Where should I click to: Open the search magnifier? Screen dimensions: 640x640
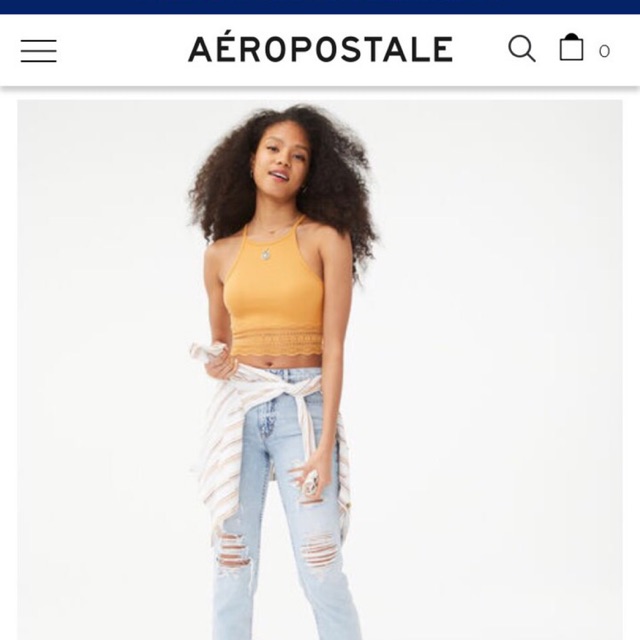[521, 48]
